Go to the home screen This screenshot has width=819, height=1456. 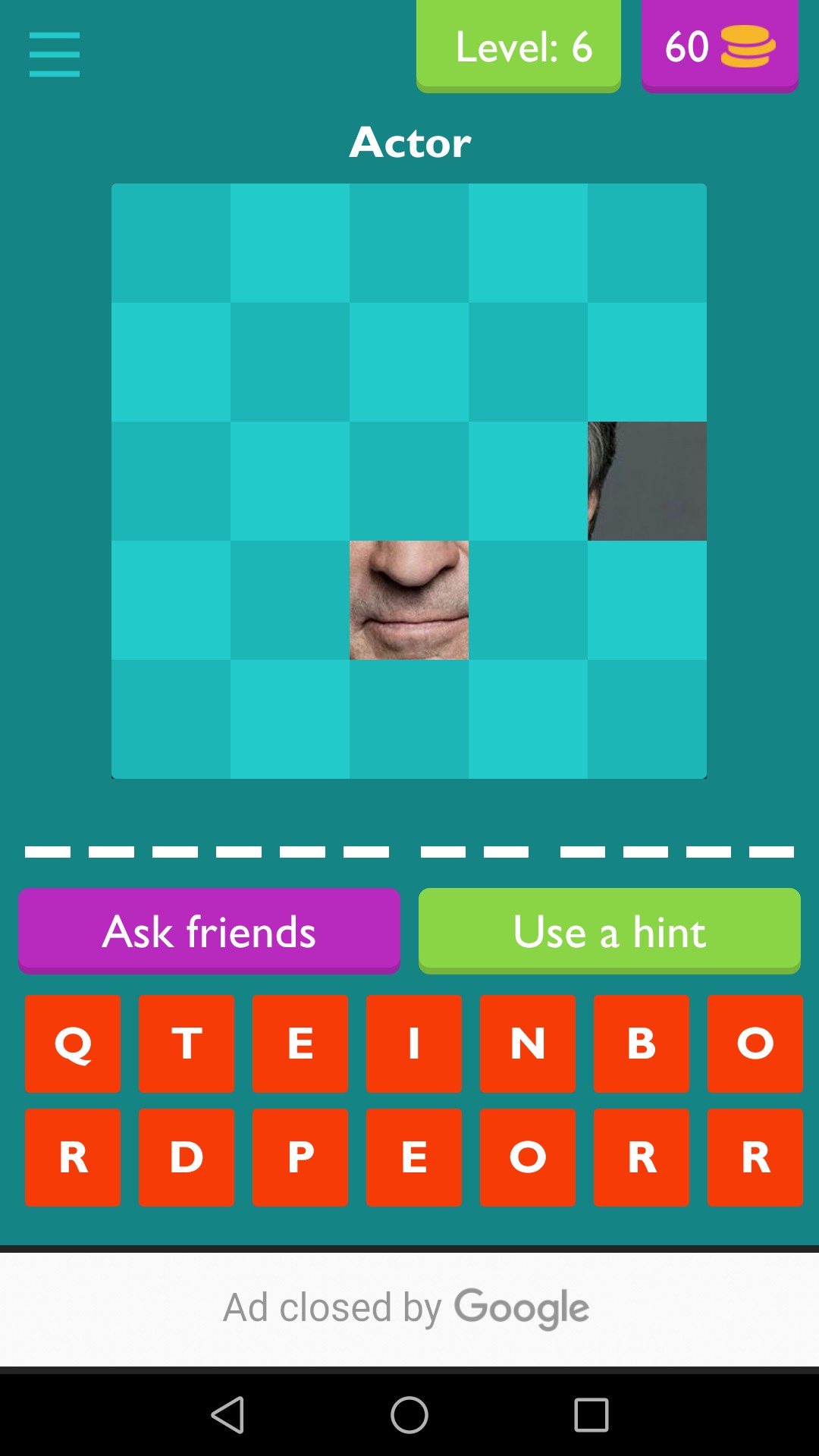point(409,1415)
